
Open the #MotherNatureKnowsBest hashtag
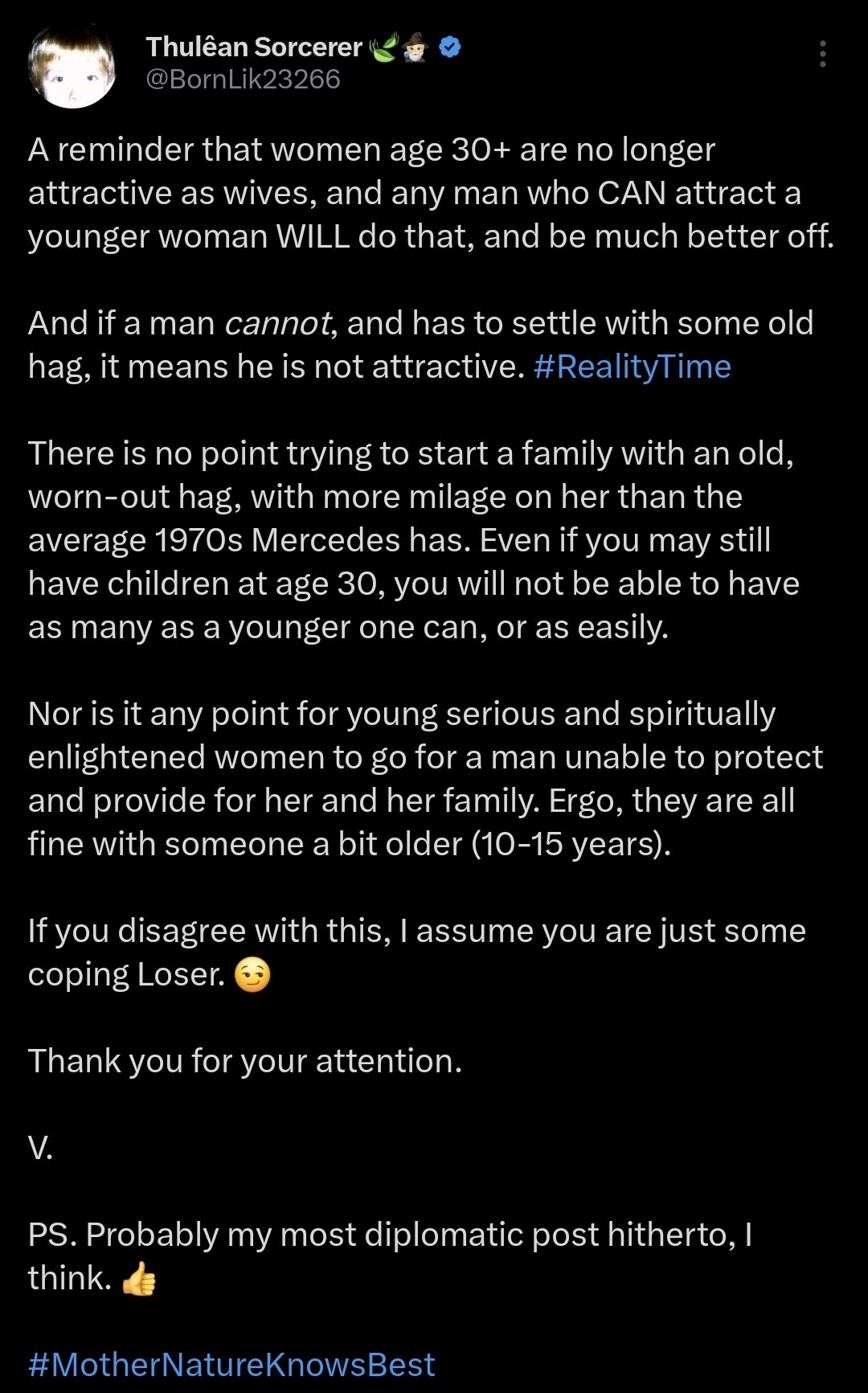pyautogui.click(x=231, y=1364)
